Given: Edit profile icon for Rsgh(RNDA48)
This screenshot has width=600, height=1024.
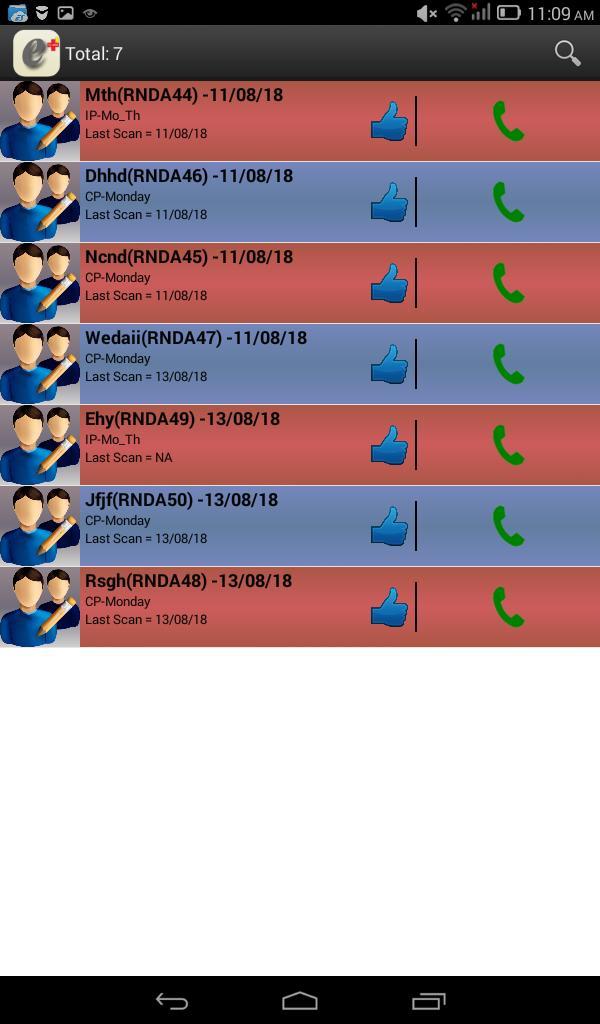Looking at the screenshot, I should [40, 607].
